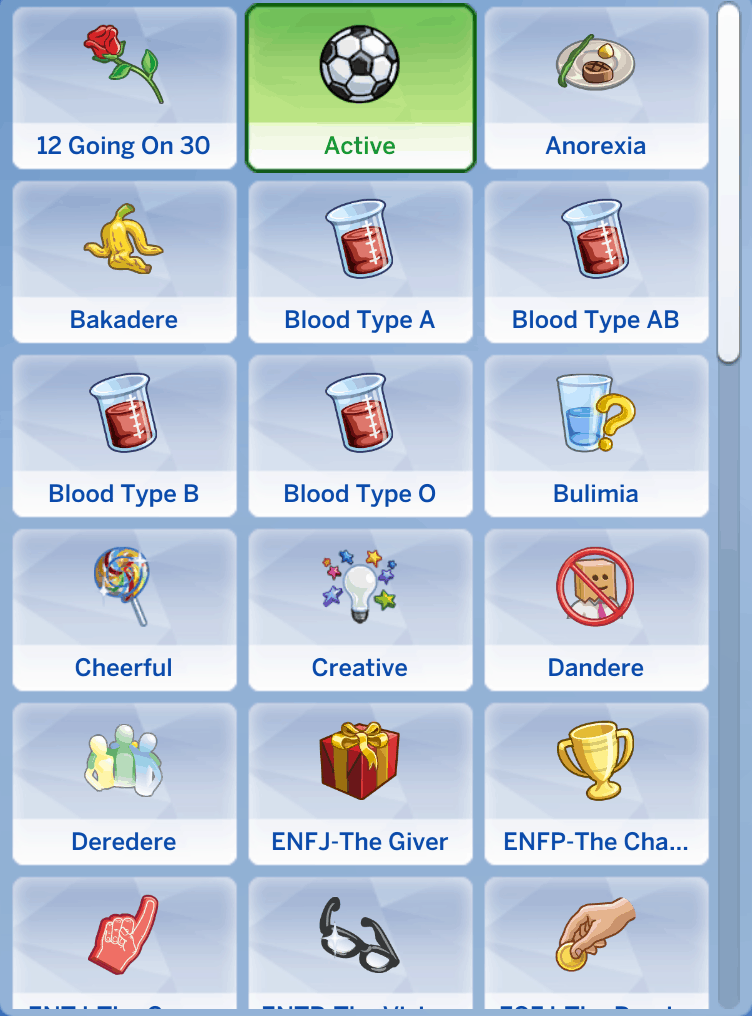
Task: Select the 12 Going On 30 trait
Action: point(124,88)
